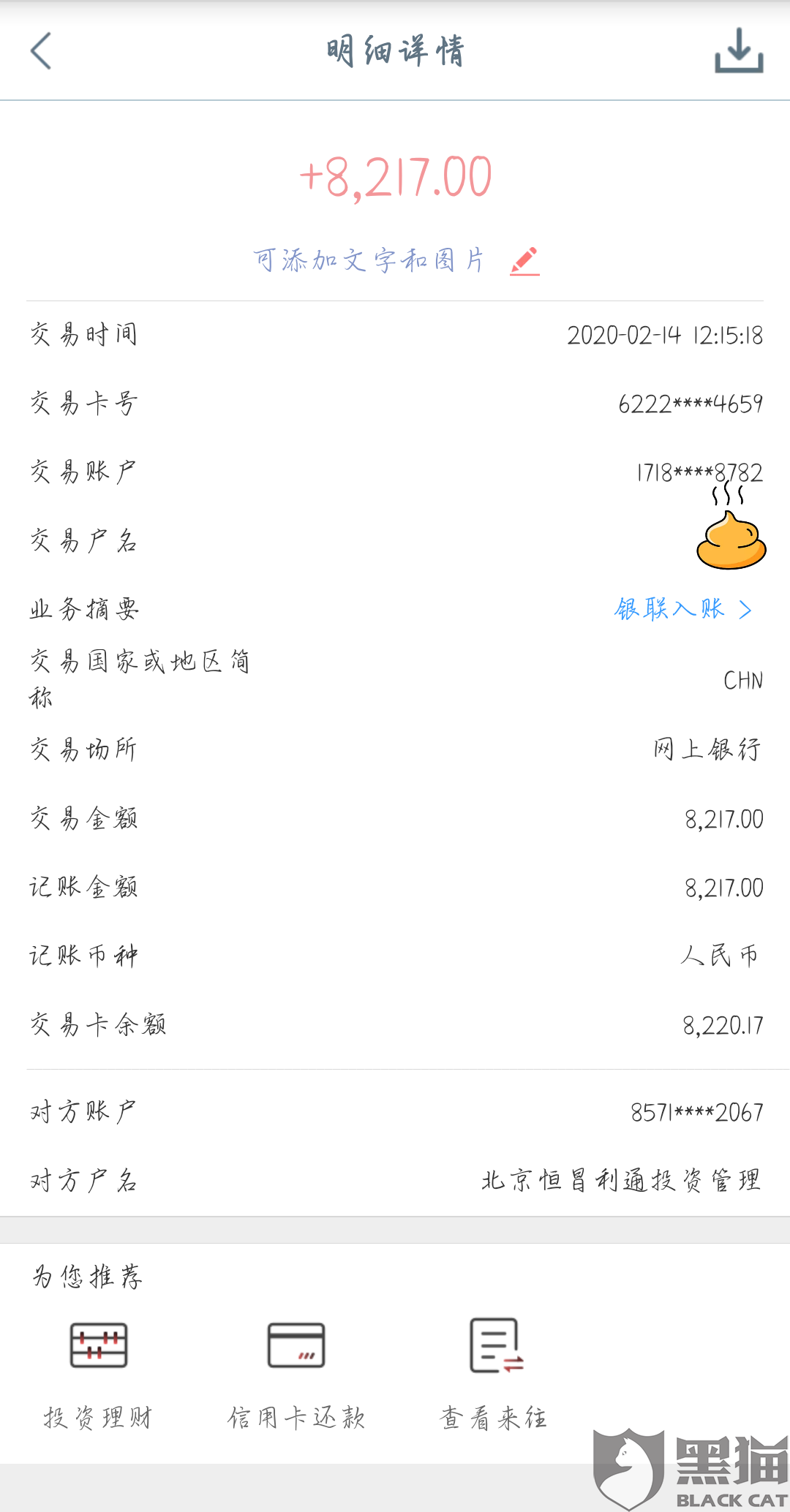This screenshot has width=790, height=1512.
Task: Download this transaction detail
Action: [739, 51]
